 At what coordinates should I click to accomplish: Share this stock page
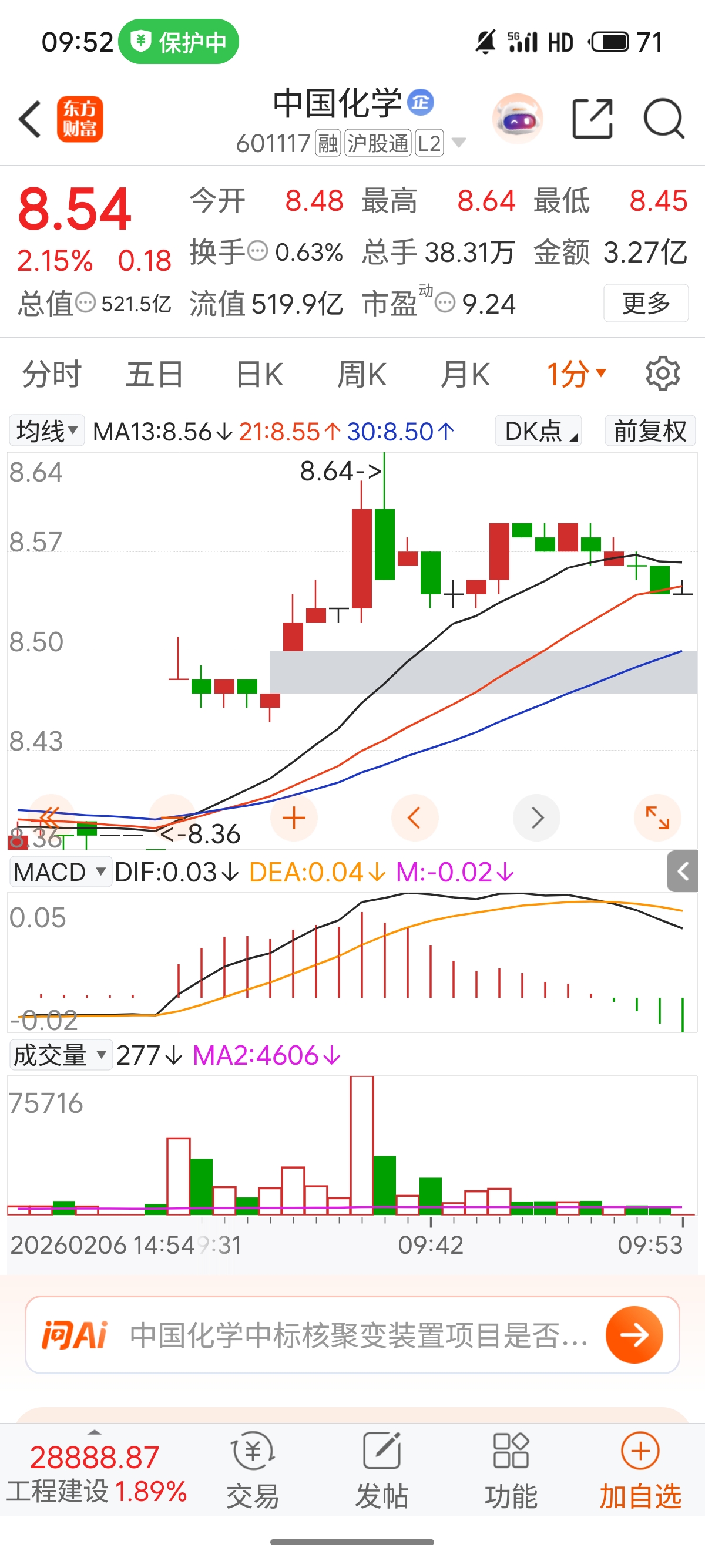pyautogui.click(x=592, y=119)
